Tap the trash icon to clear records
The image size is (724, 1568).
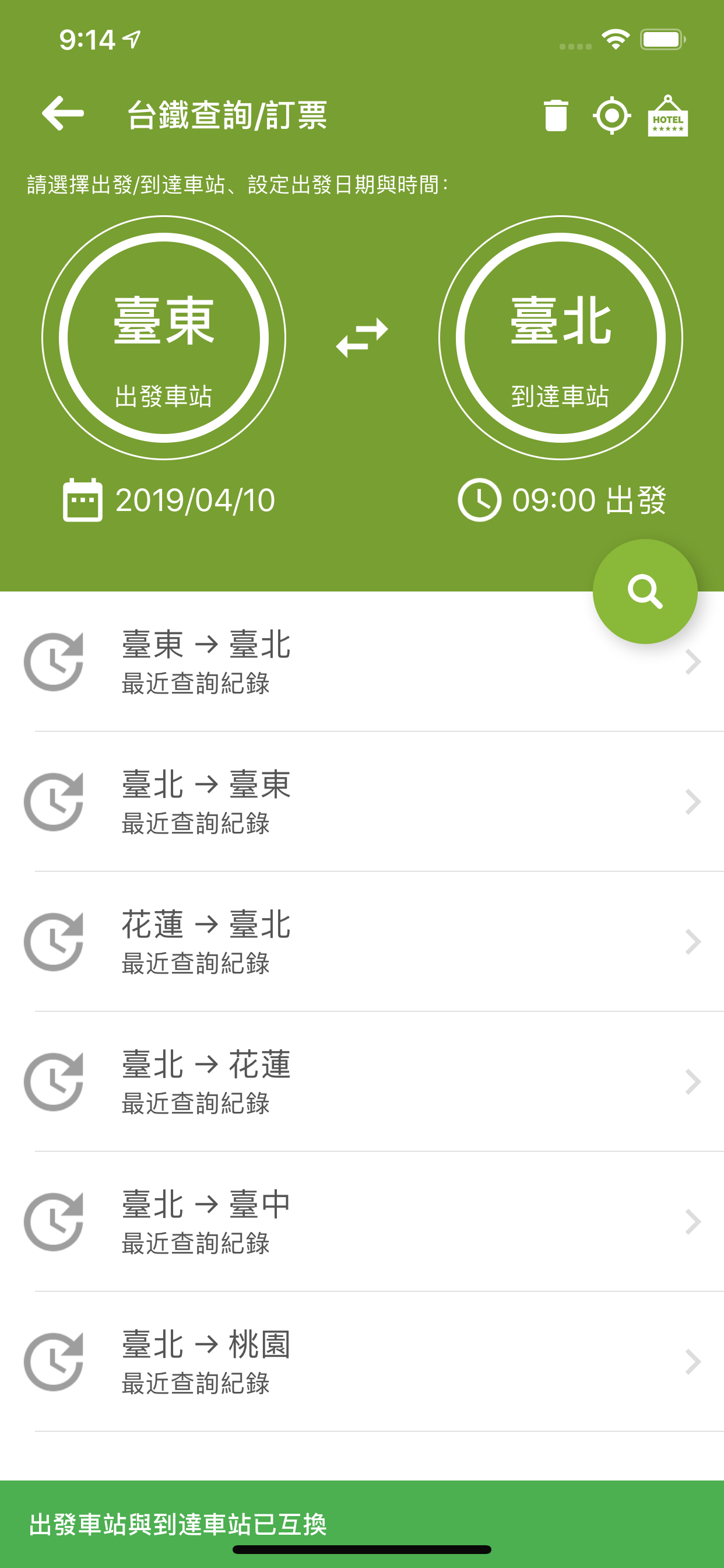[x=556, y=116]
